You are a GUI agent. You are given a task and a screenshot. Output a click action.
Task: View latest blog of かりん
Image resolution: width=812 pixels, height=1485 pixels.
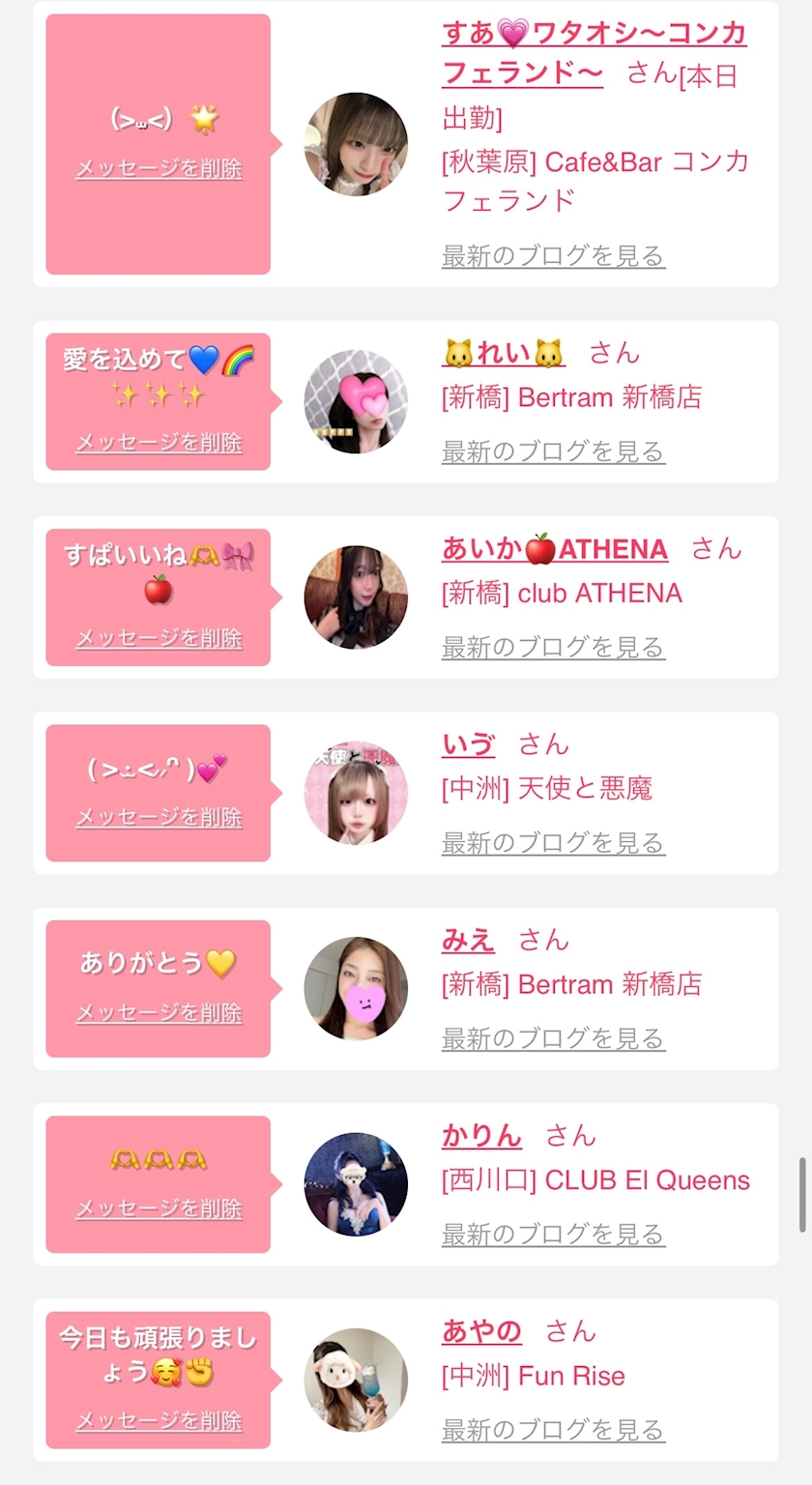click(x=553, y=1235)
